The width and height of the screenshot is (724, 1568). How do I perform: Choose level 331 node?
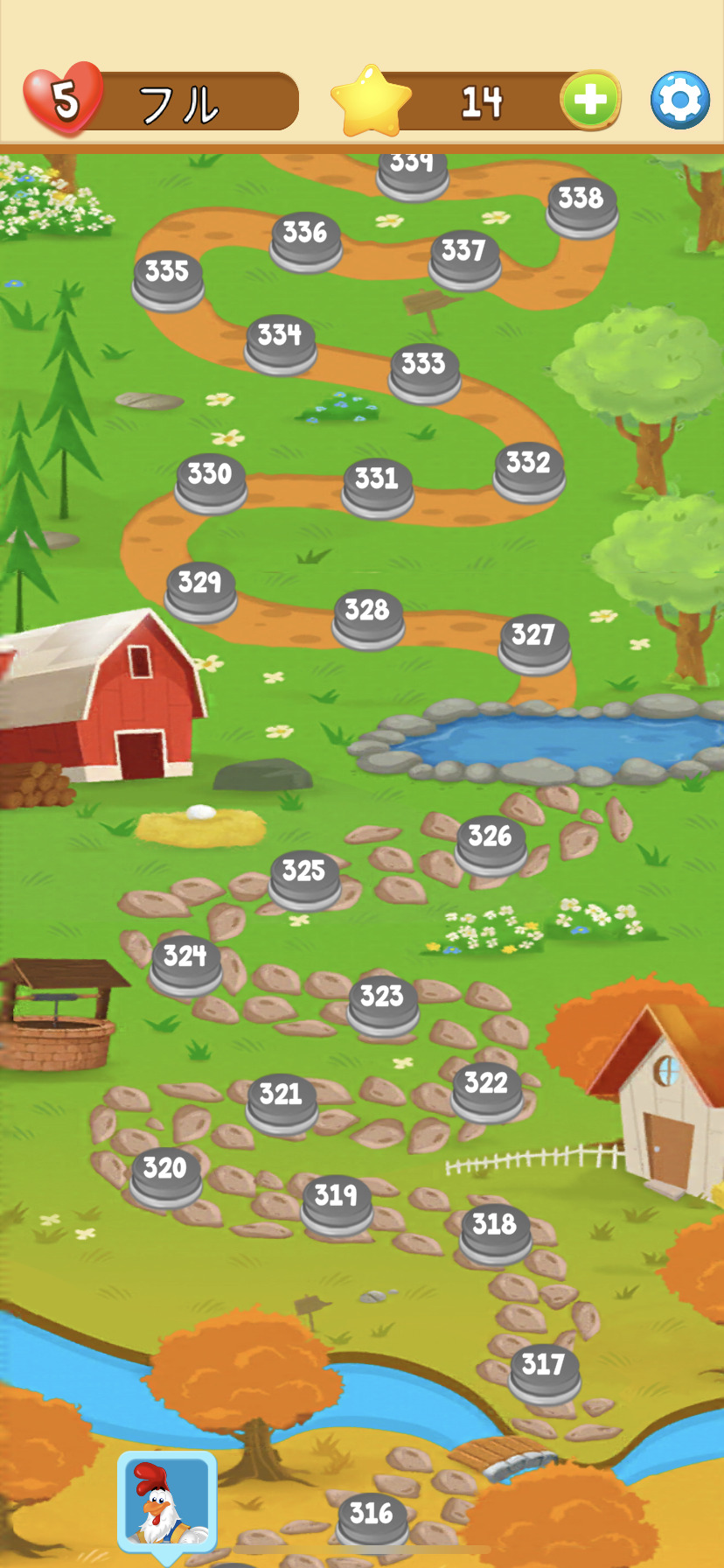tap(377, 483)
